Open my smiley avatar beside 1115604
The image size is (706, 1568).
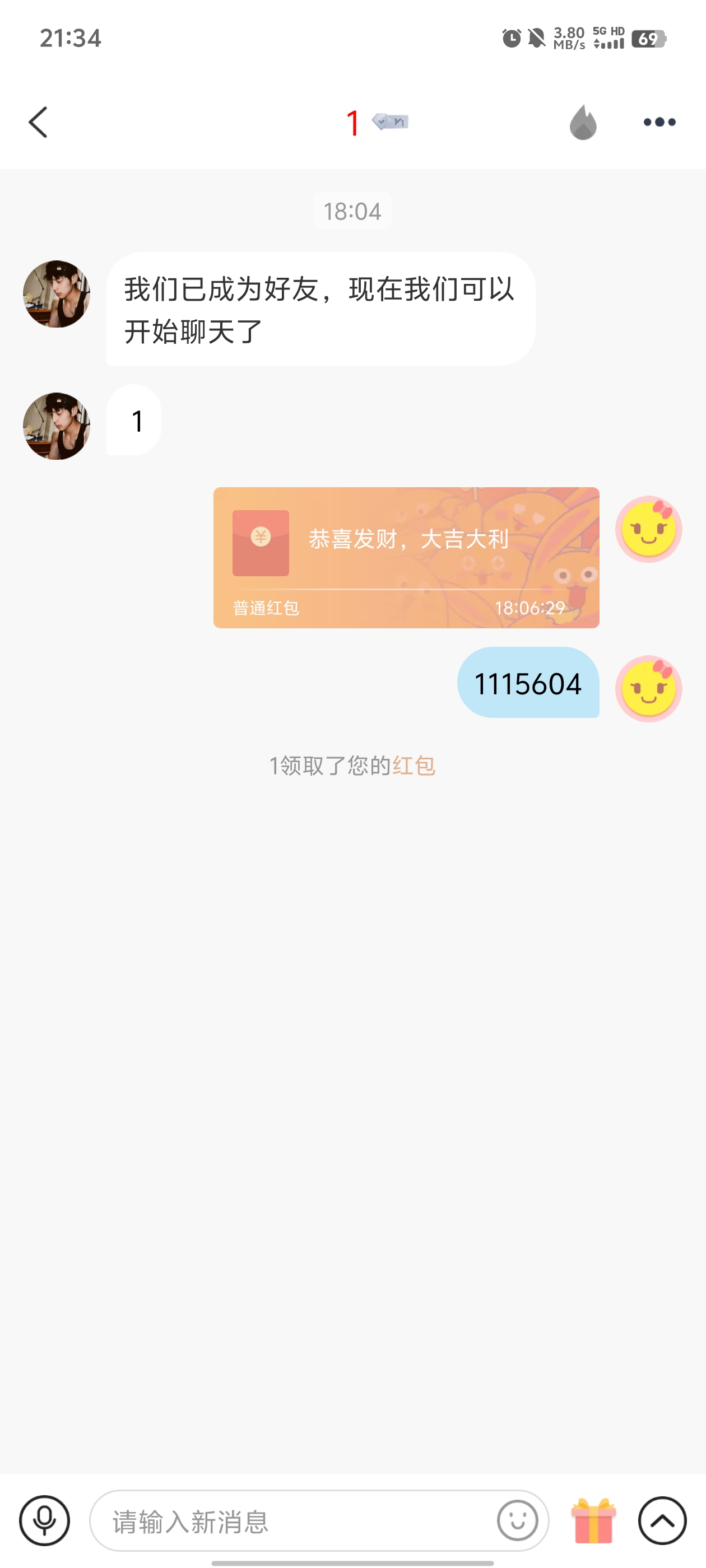[648, 688]
